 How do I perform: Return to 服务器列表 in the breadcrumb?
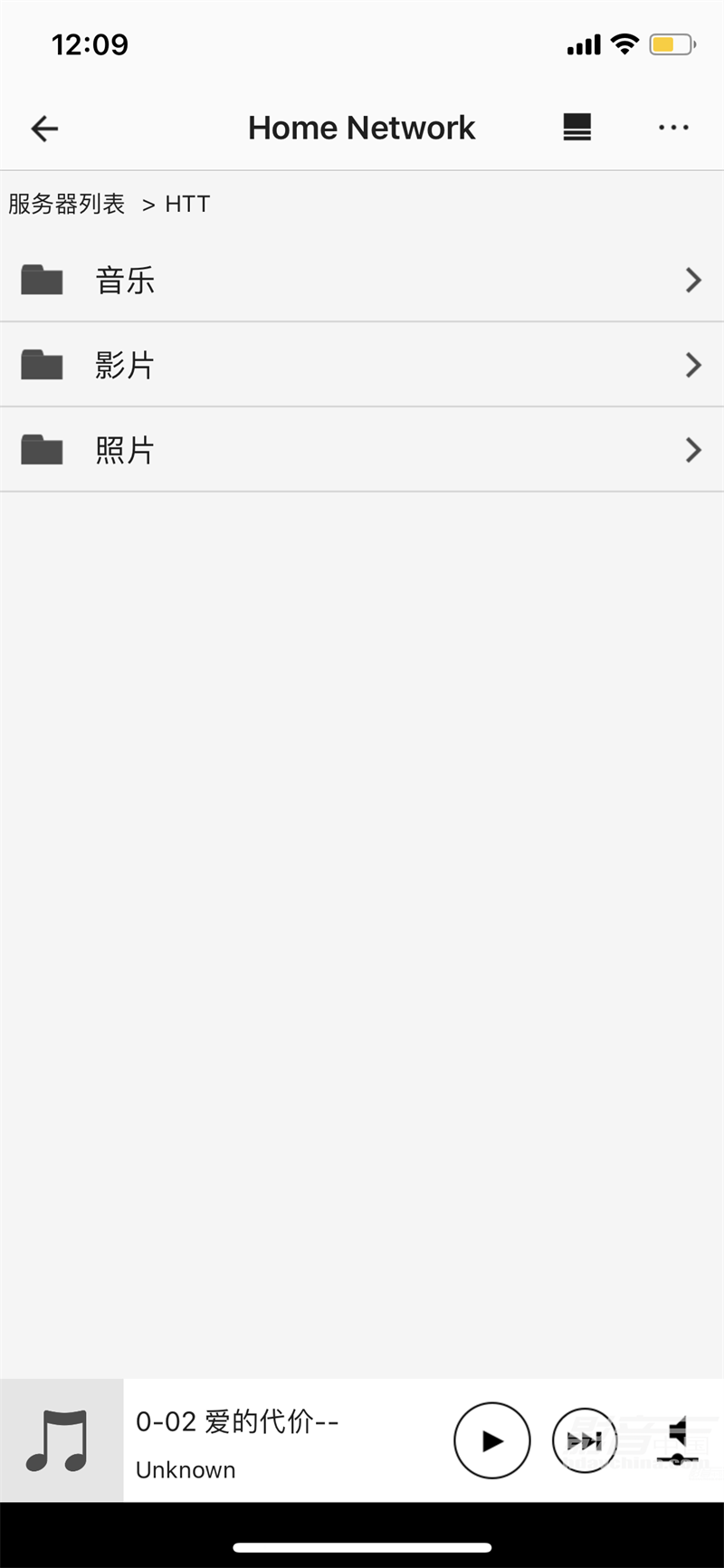coord(67,204)
